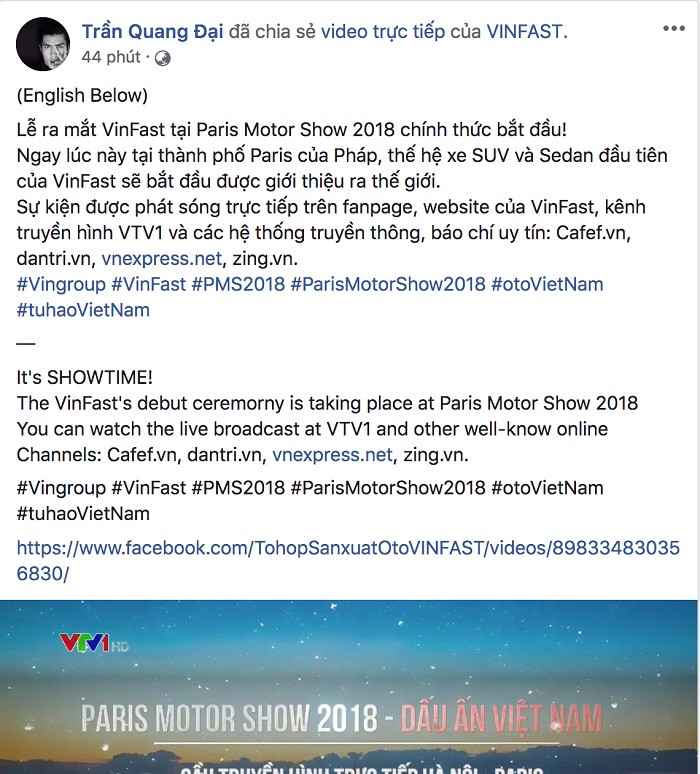Open the VINFAST page link in the header
700x774 pixels.
click(x=524, y=32)
